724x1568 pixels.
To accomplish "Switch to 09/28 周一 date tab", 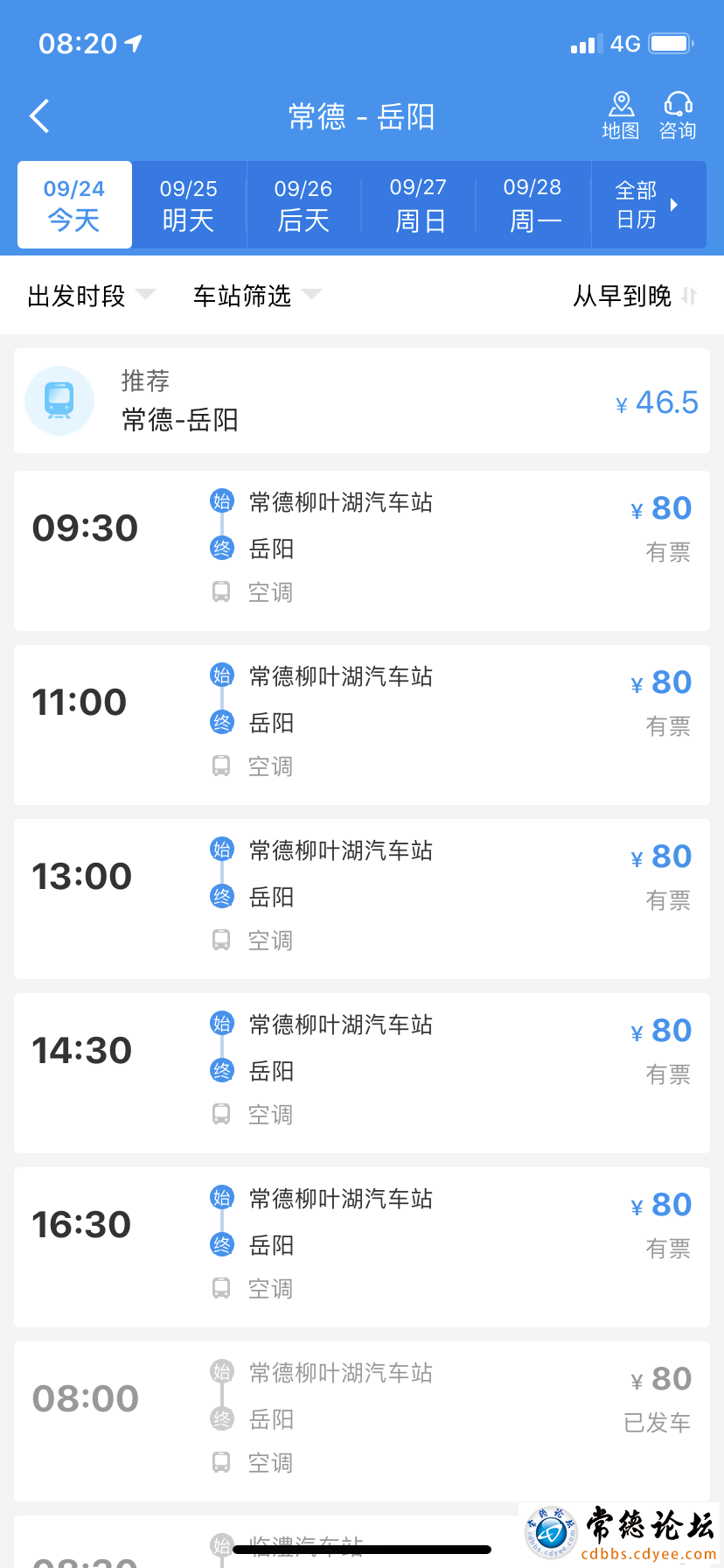I will 533,205.
